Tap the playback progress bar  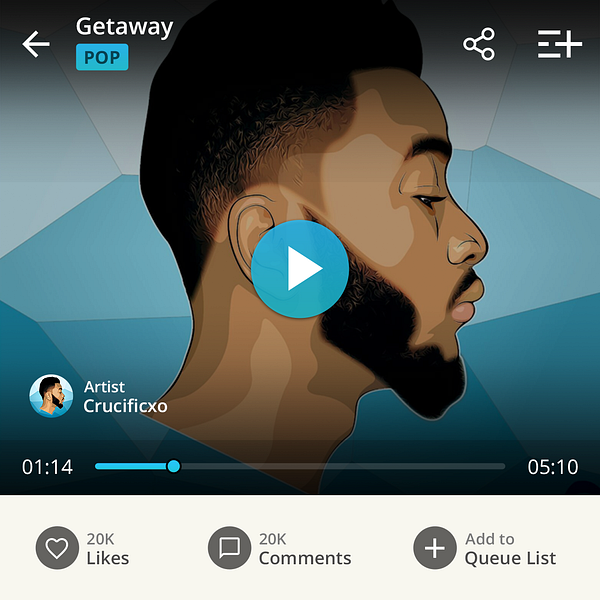300,466
